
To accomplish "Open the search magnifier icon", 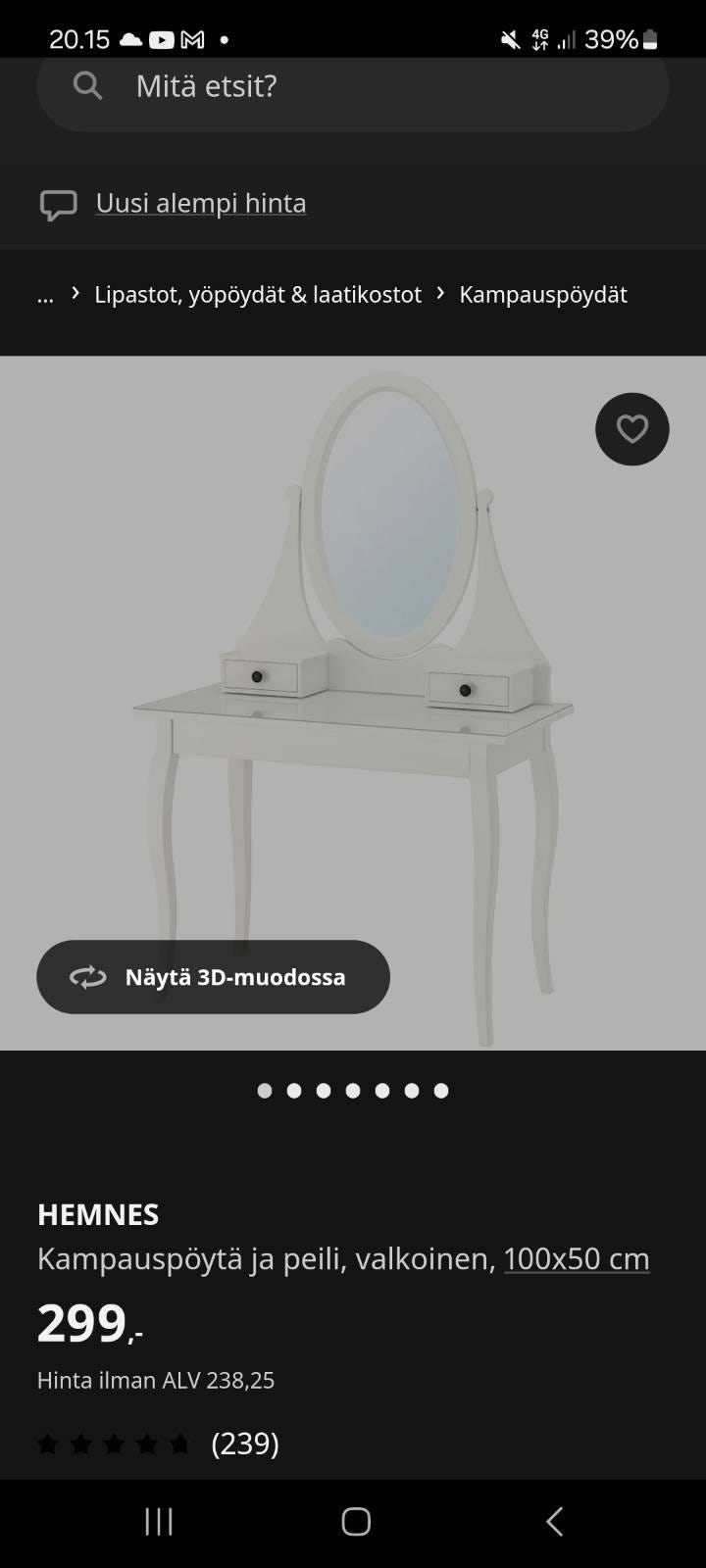I will click(87, 86).
